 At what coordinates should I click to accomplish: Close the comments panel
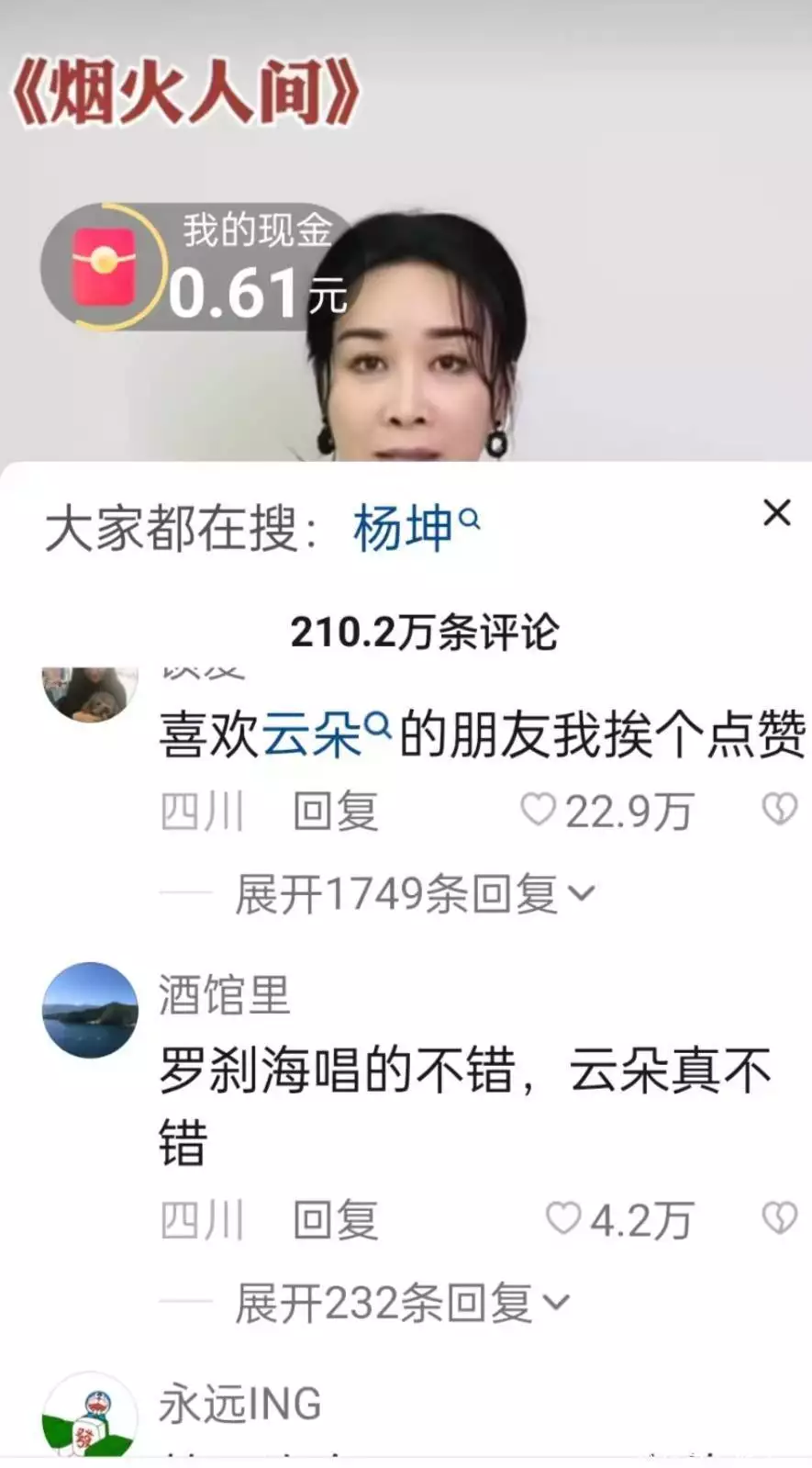click(x=776, y=513)
